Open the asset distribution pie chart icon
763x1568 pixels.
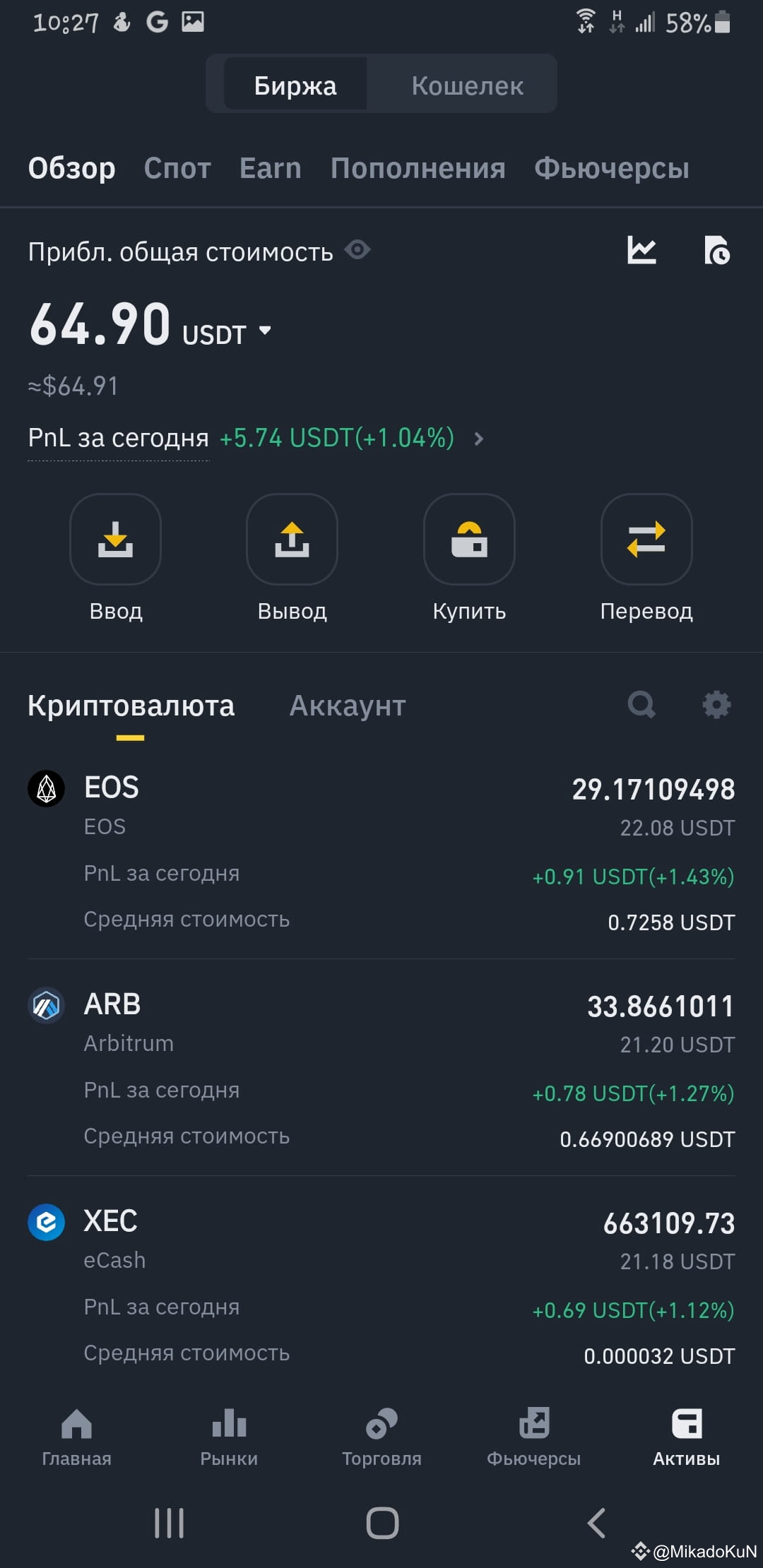point(716,251)
